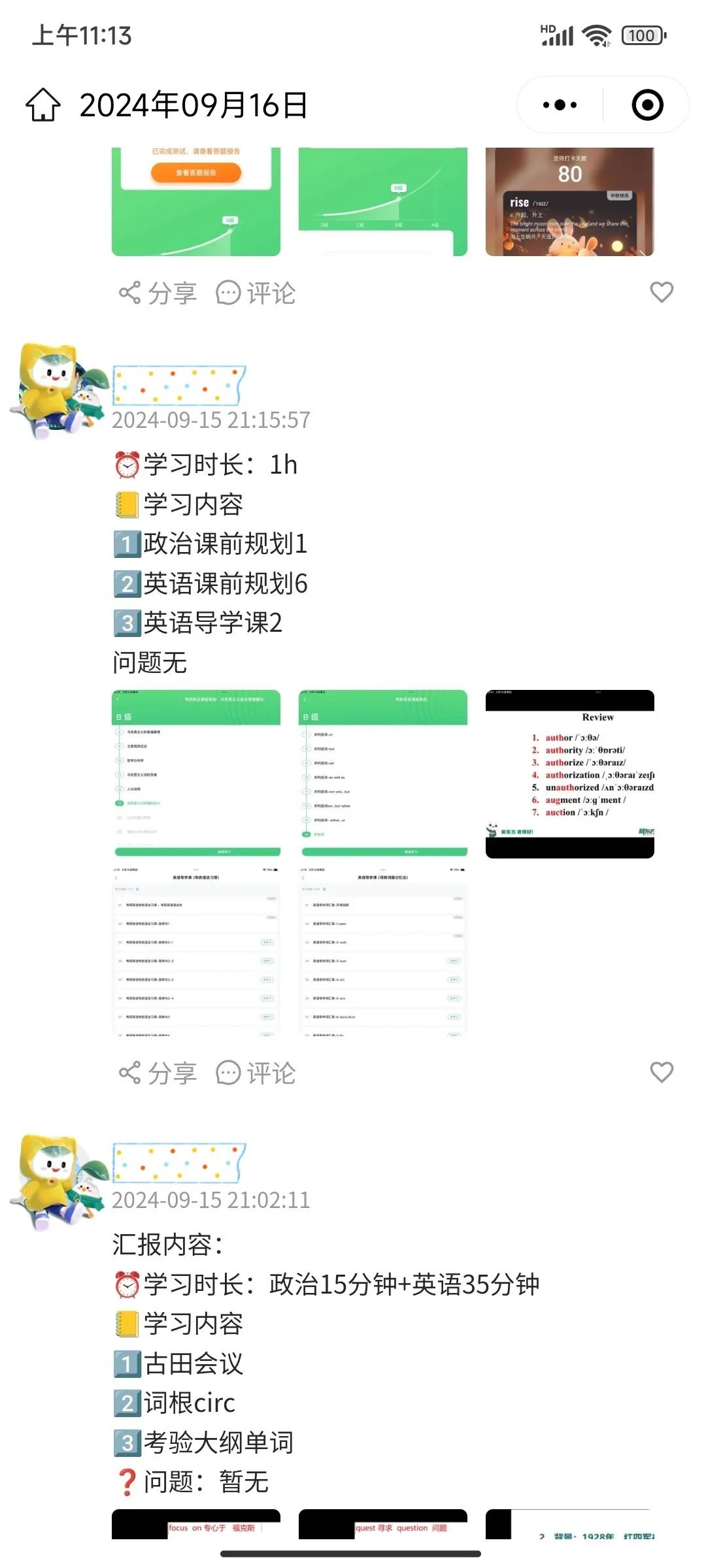Open the image showing focus on 专心于
706x1568 pixels.
(x=196, y=1525)
